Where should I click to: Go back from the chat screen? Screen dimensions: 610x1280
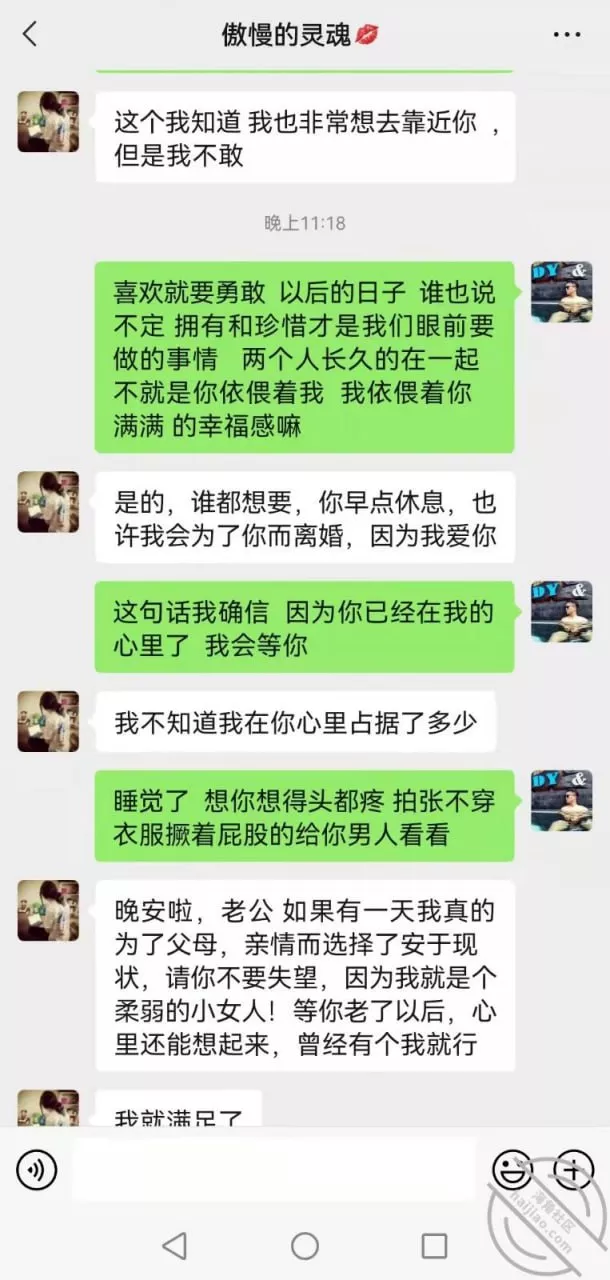30,35
